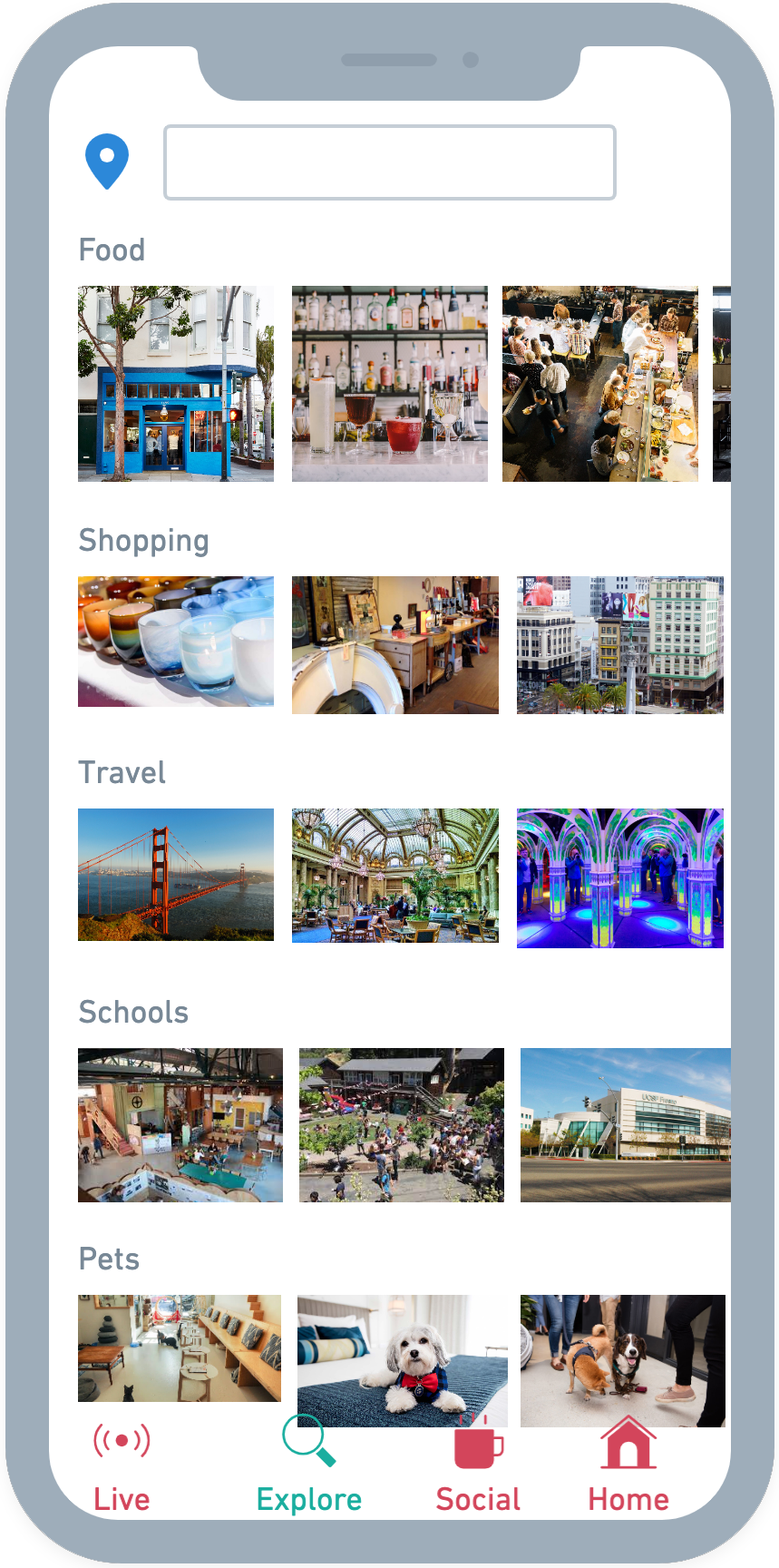Screen dimensions: 779x1568
Task: Open the modern campus building photo
Action: point(626,1125)
